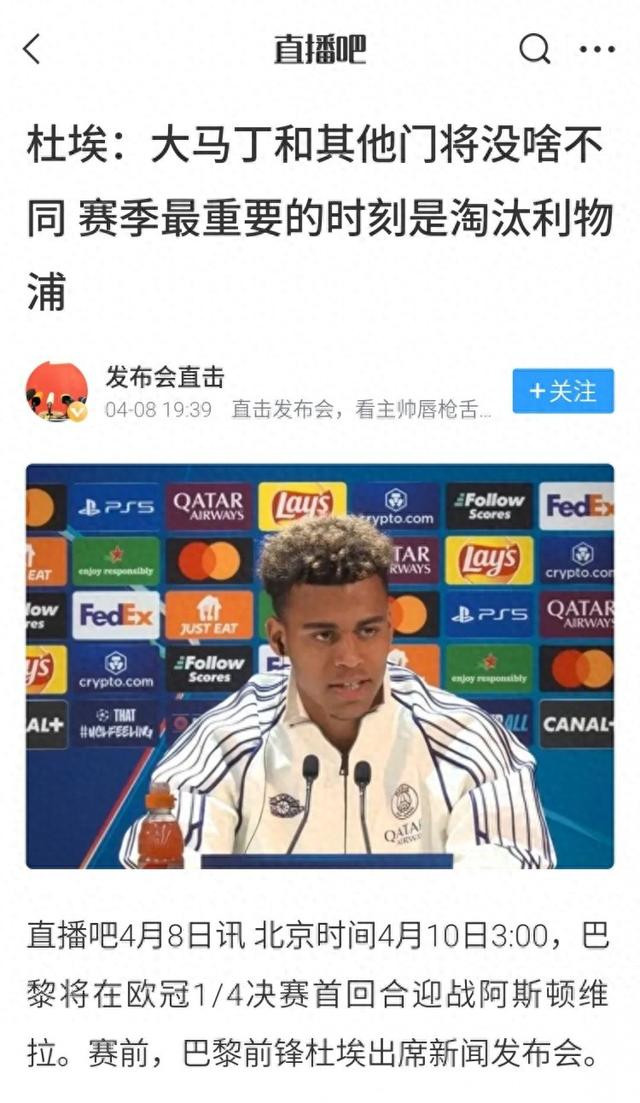Open search with the magnifier icon
640x1103 pixels.
point(535,49)
